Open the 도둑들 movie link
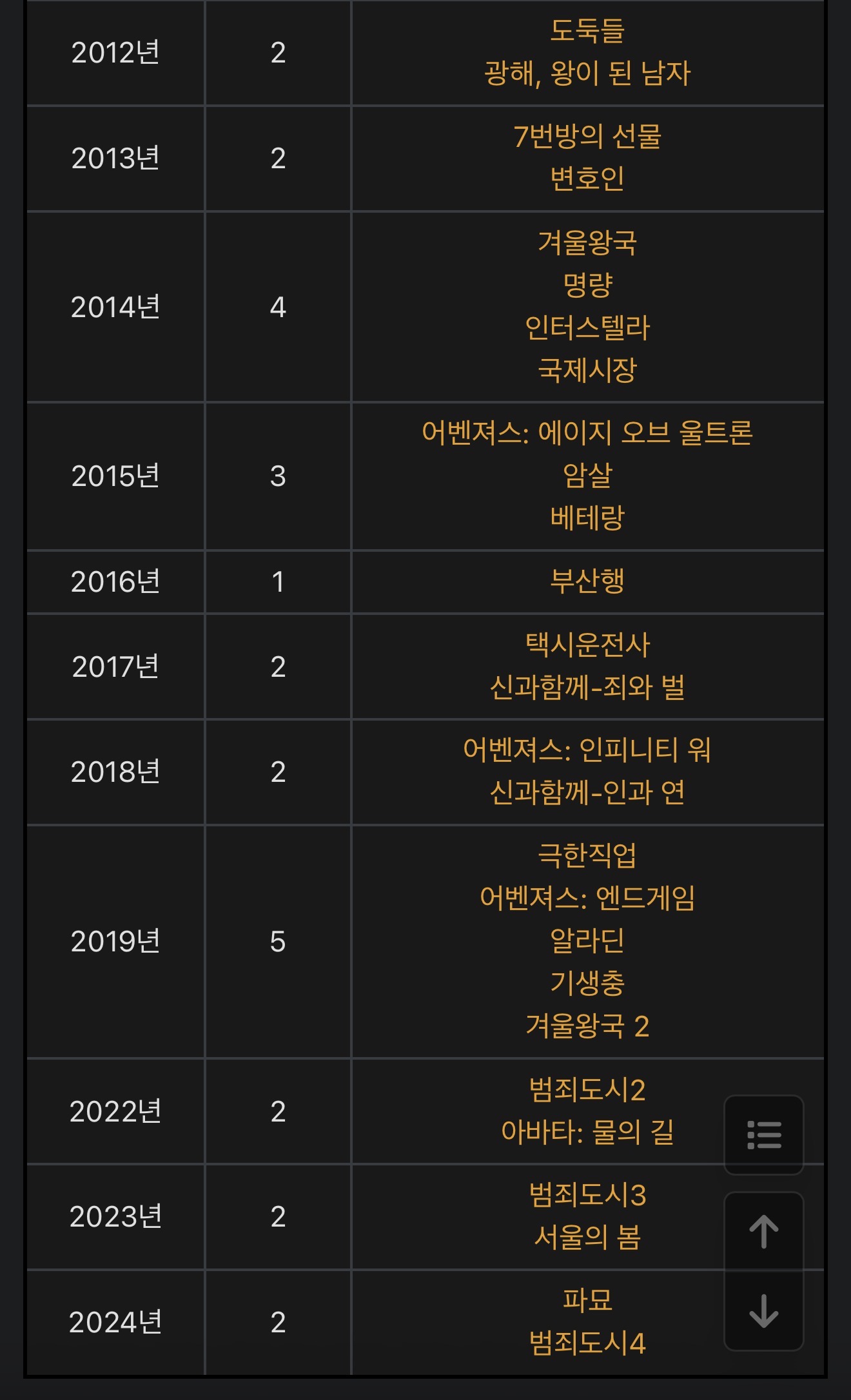This screenshot has width=851, height=1400. point(587,30)
